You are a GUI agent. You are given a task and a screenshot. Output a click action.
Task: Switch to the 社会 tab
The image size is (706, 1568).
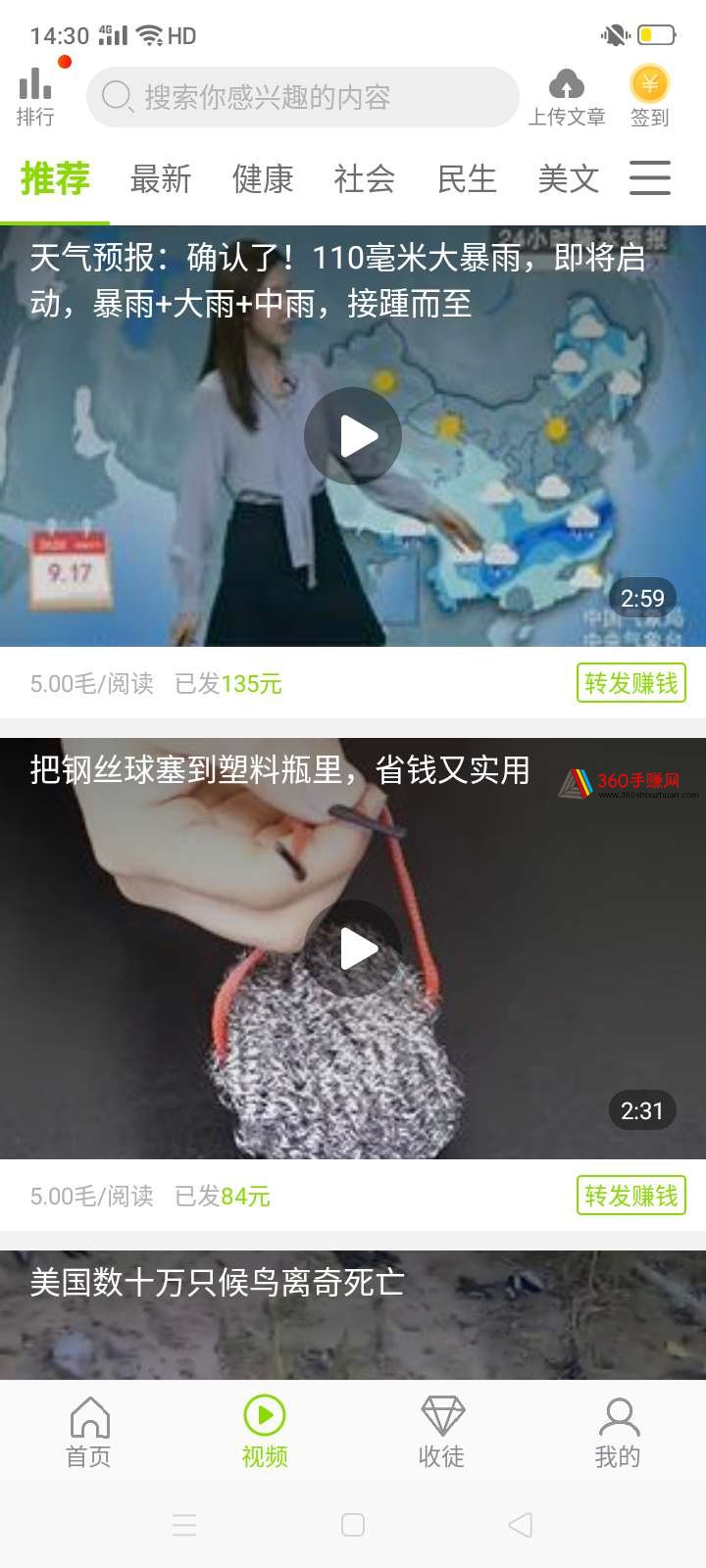[x=365, y=178]
